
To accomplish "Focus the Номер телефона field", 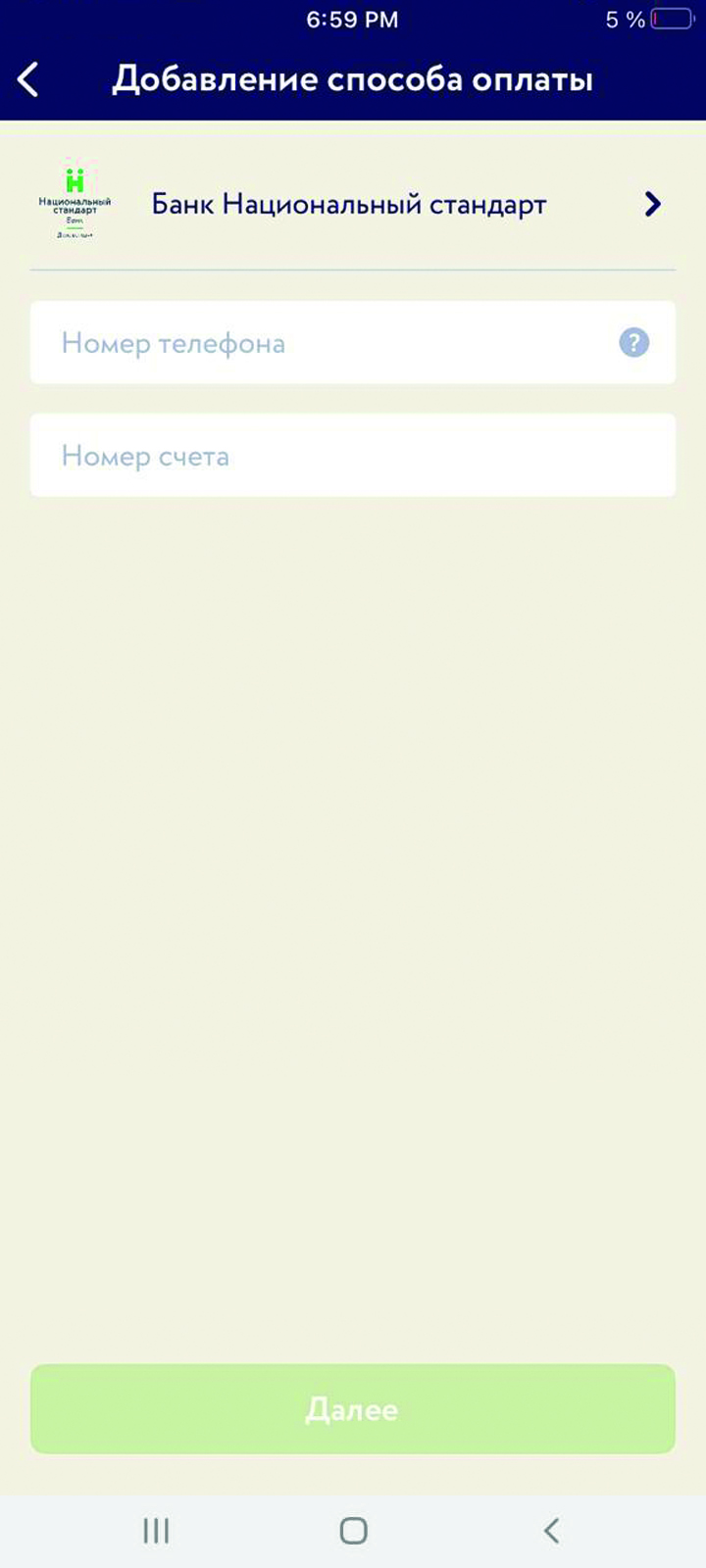I will tap(324, 343).
